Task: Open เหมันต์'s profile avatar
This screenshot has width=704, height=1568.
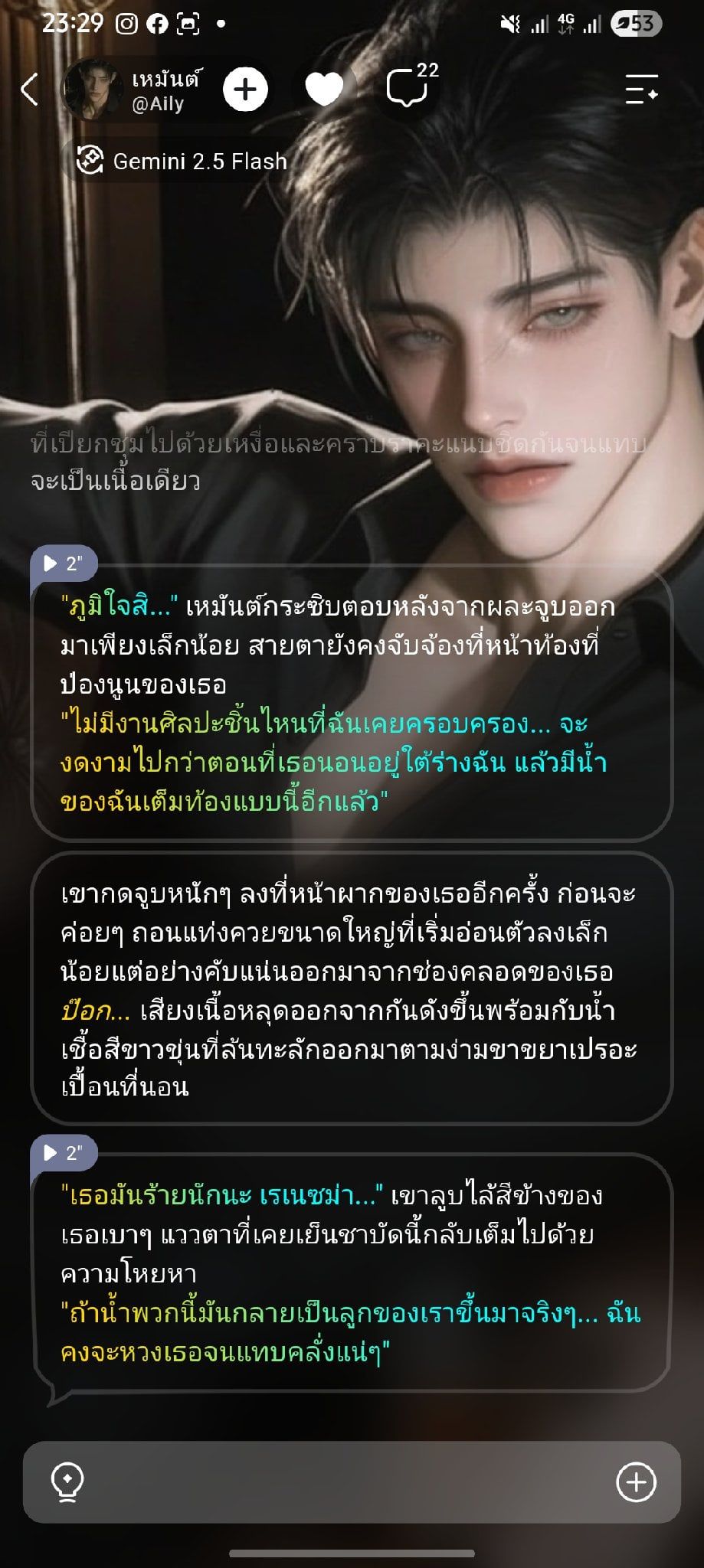Action: click(92, 90)
